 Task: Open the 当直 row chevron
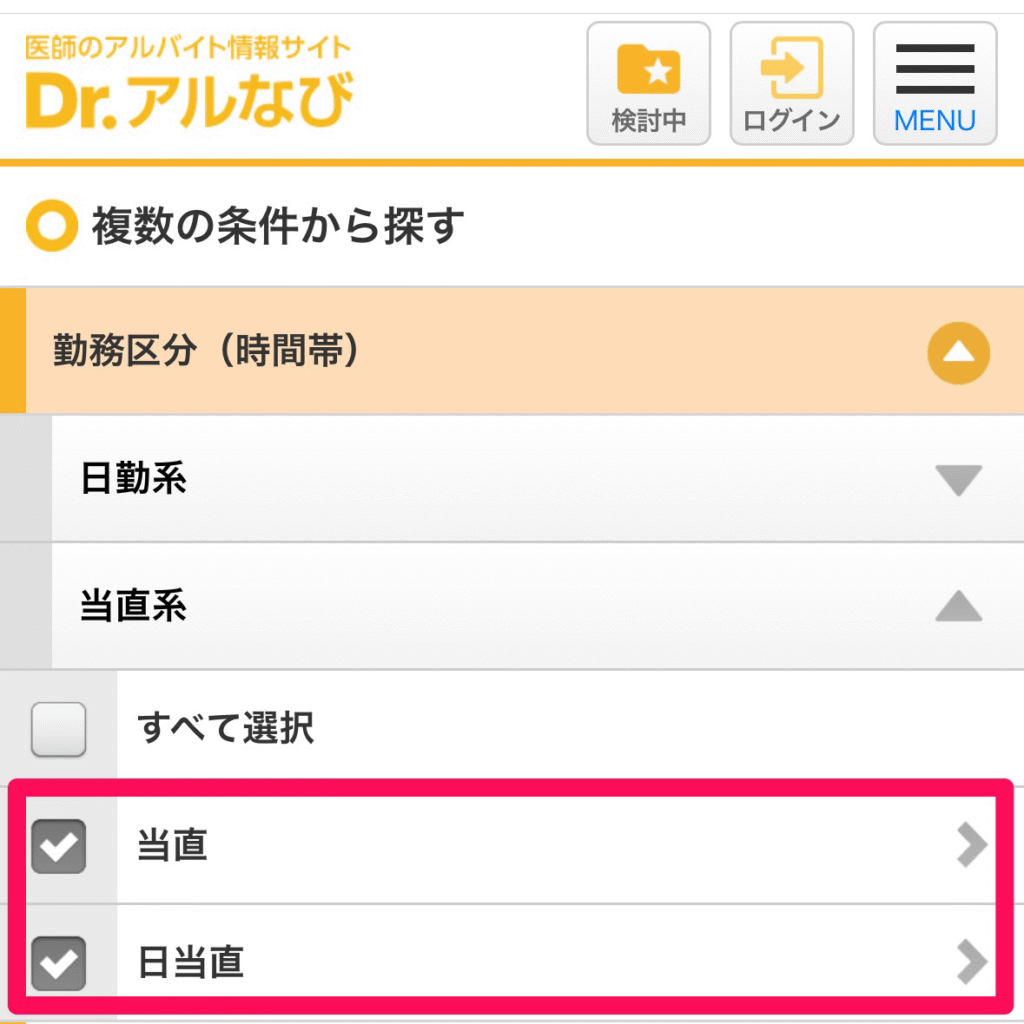click(x=970, y=846)
